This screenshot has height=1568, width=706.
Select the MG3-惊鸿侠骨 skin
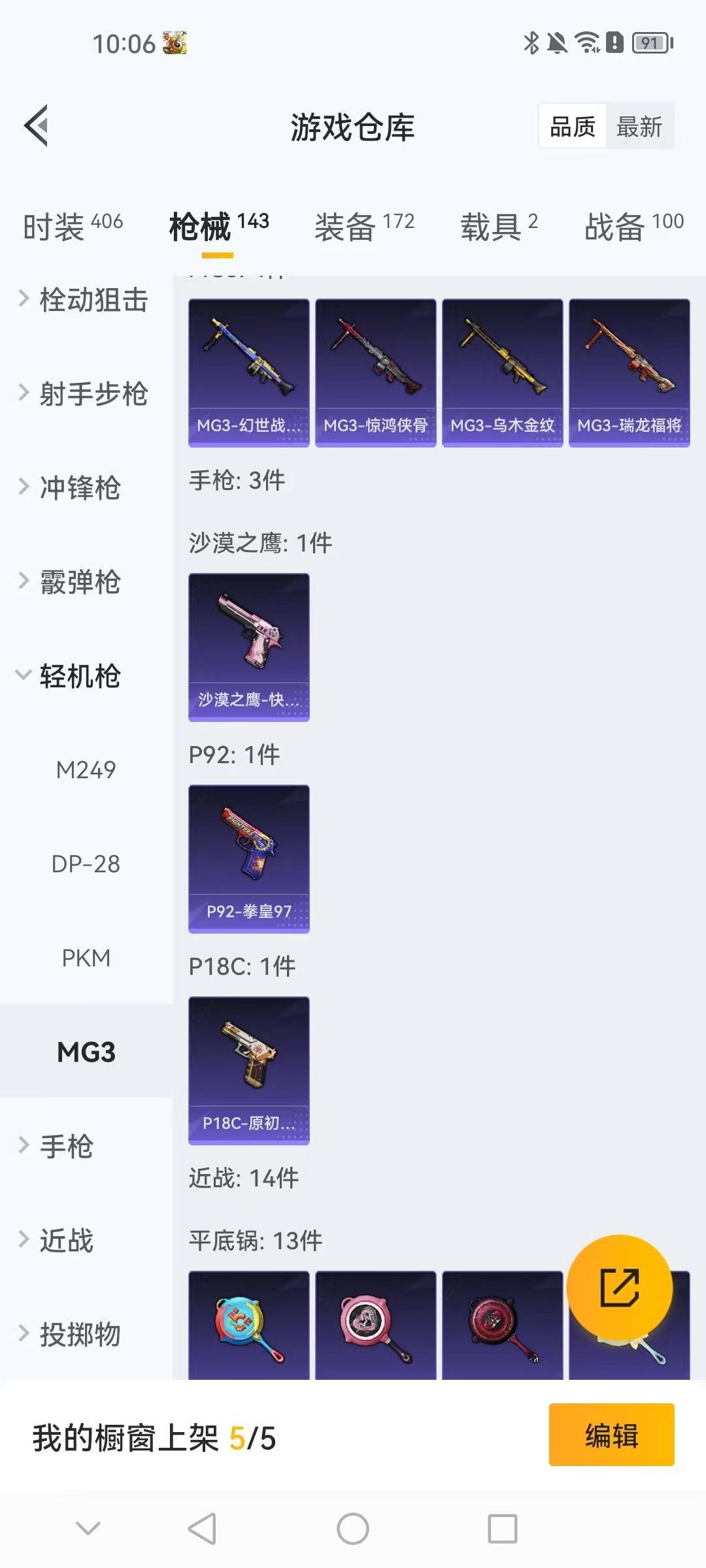(375, 372)
